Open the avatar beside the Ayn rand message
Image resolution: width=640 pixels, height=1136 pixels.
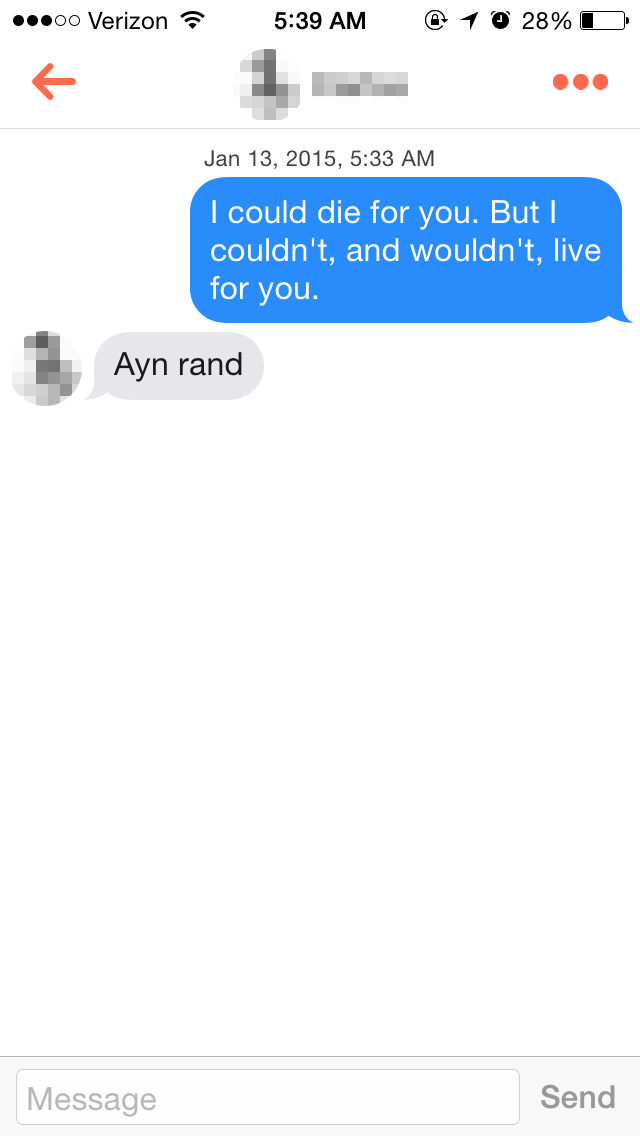point(47,368)
